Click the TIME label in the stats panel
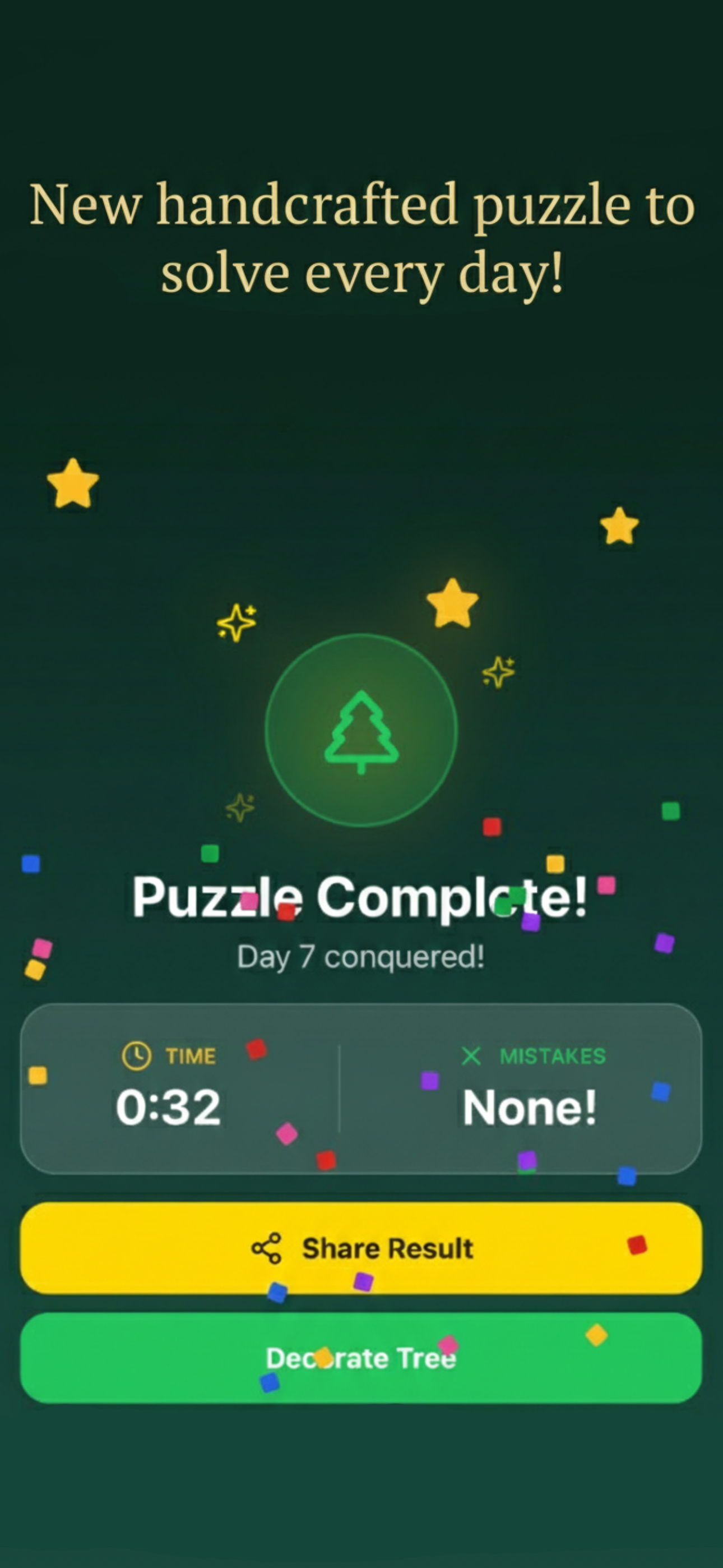 191,1056
